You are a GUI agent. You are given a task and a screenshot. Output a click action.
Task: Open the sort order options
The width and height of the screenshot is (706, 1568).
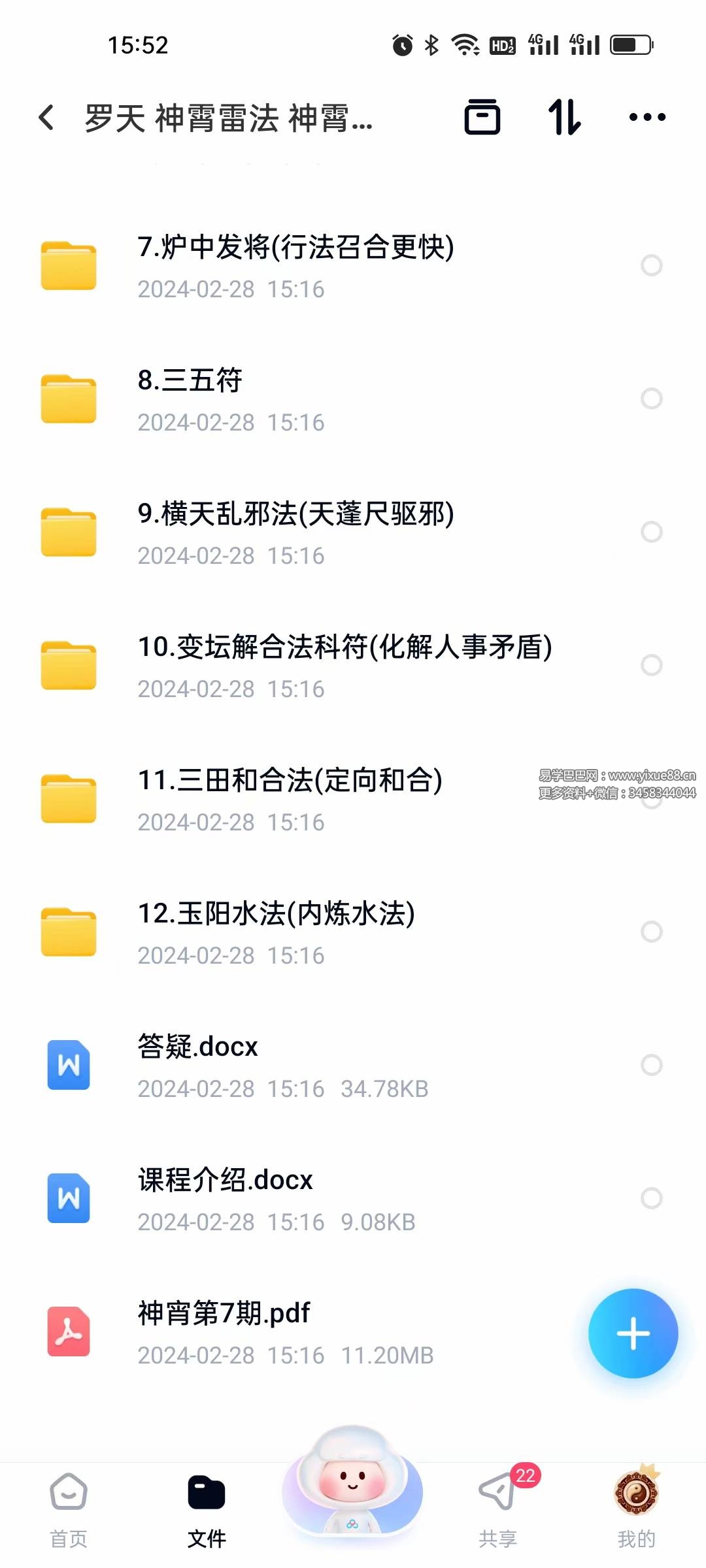pos(564,118)
